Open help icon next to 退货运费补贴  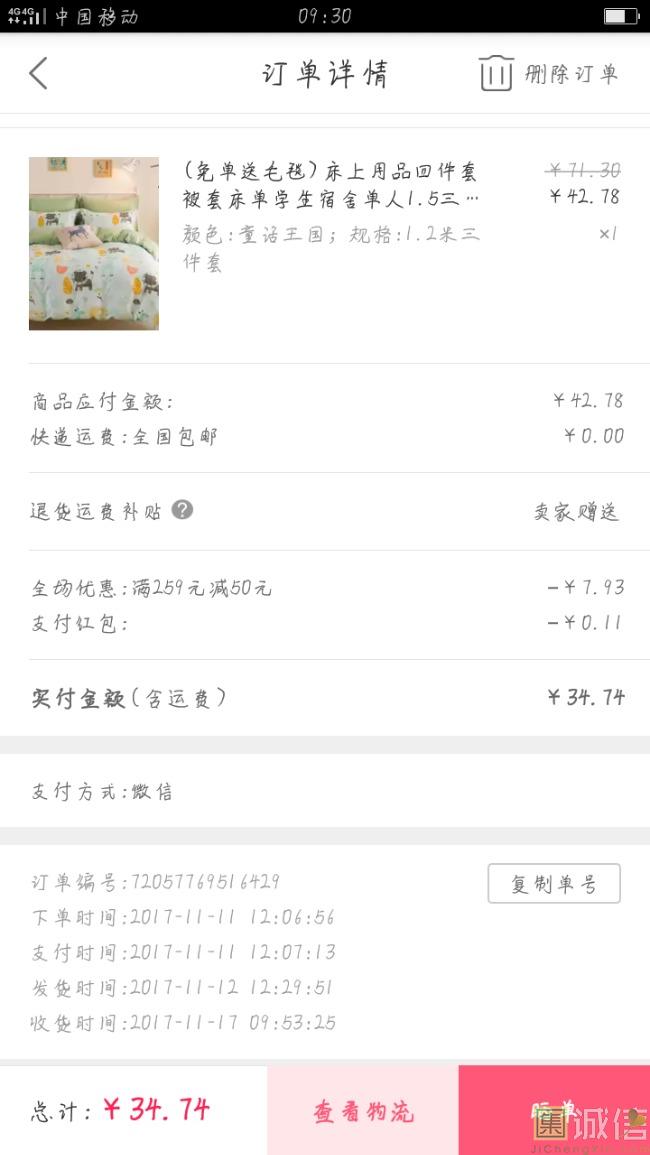point(181,510)
